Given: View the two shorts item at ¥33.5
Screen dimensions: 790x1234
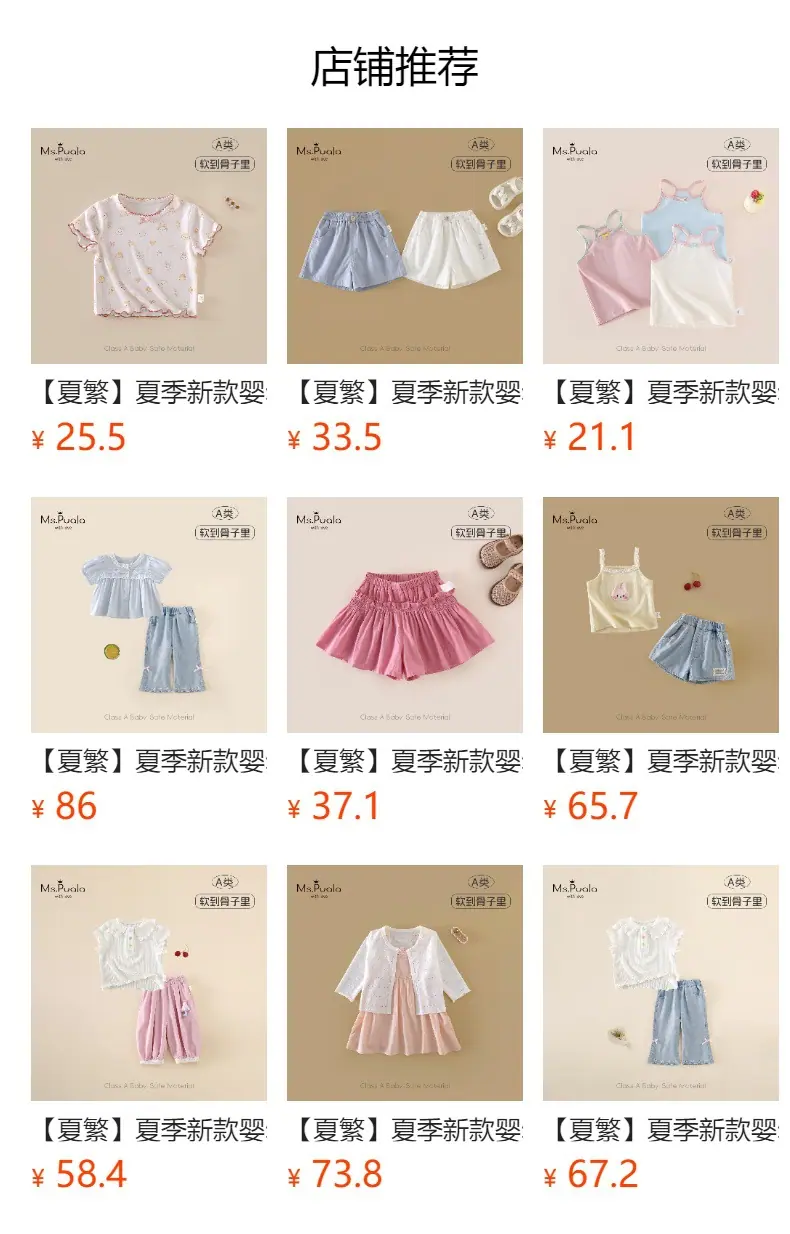Looking at the screenshot, I should pos(405,246).
